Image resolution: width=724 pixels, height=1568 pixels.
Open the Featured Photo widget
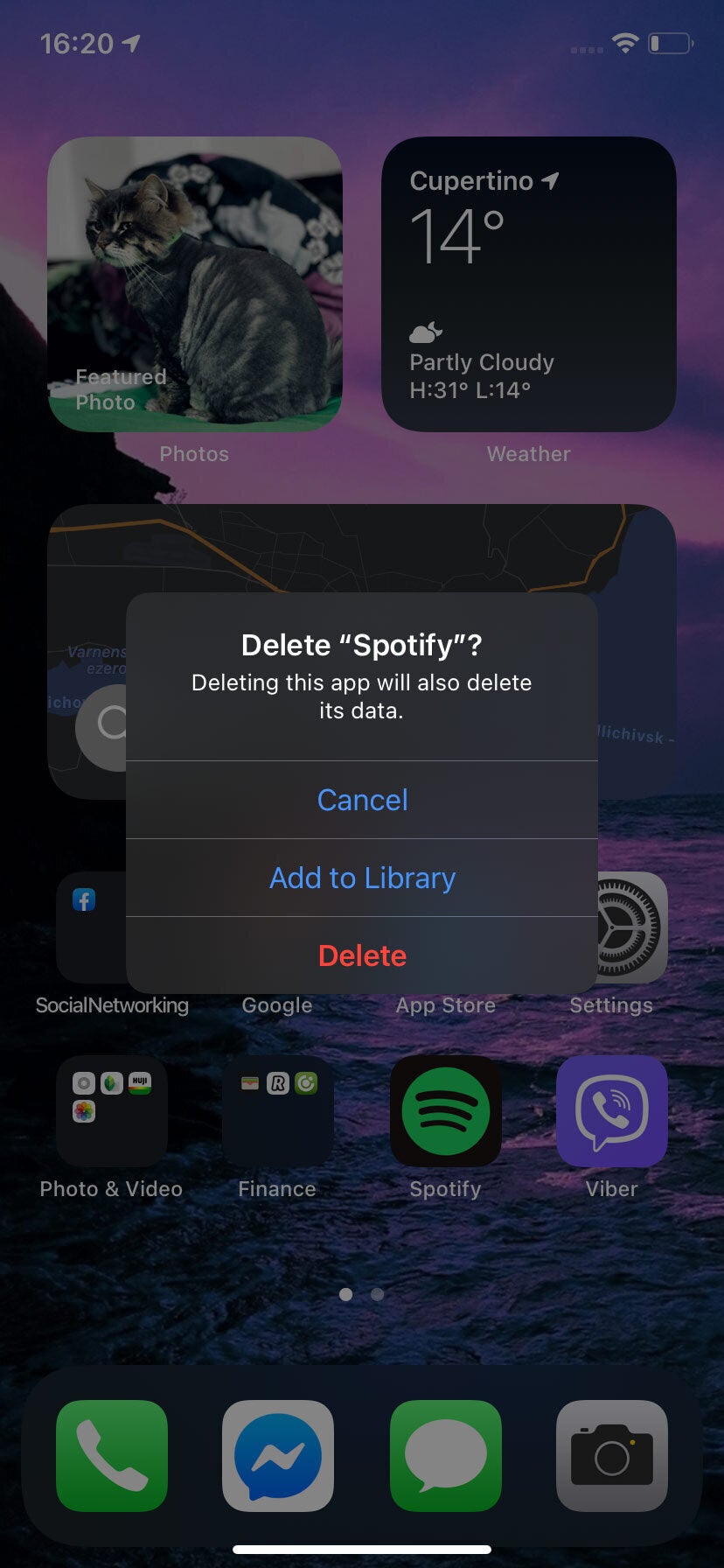pos(194,283)
